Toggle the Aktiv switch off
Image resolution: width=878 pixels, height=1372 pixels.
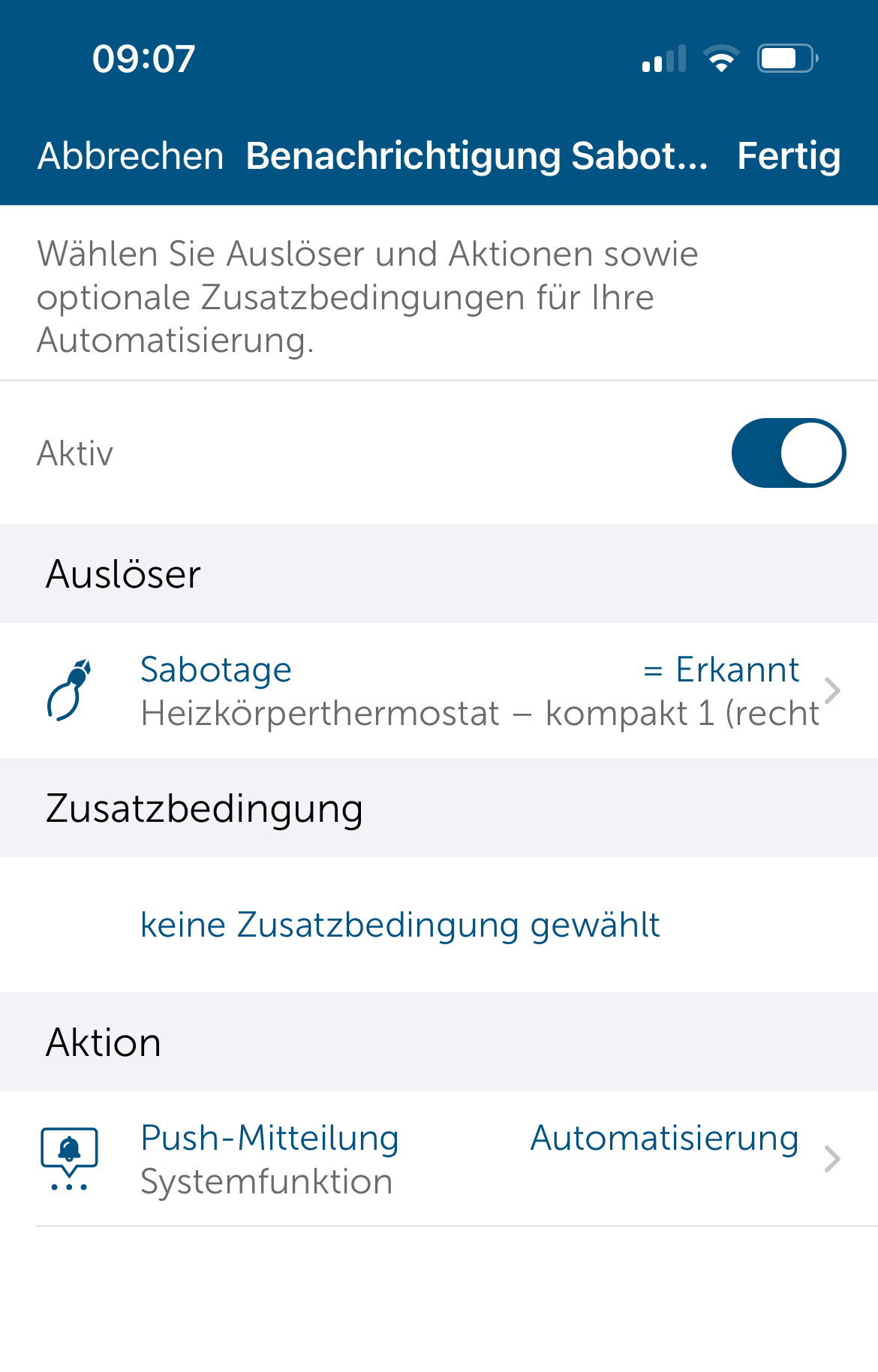pos(788,453)
